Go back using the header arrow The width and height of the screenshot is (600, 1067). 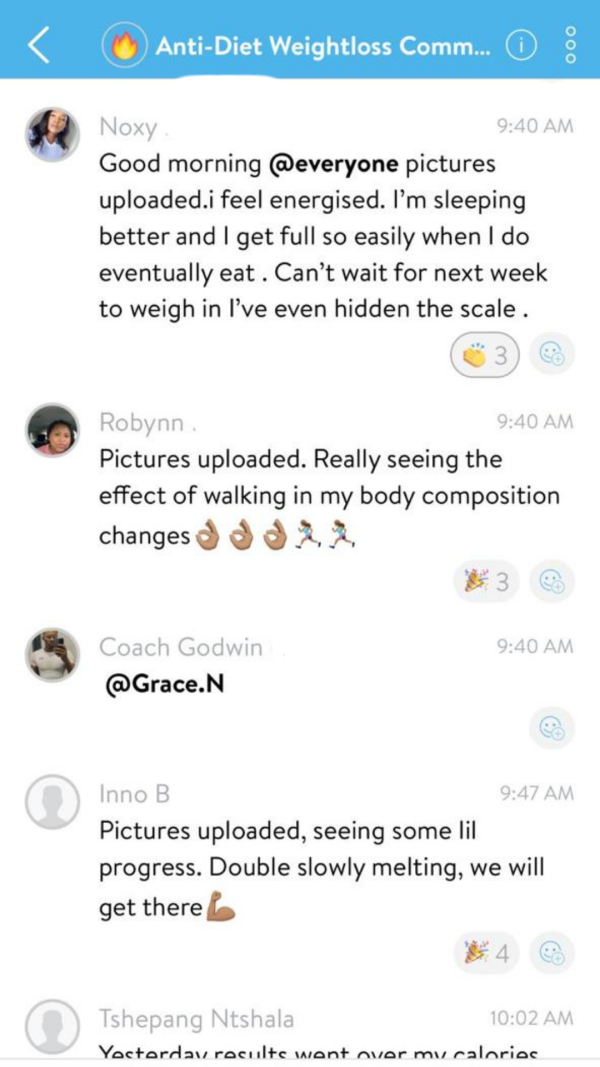pos(38,45)
